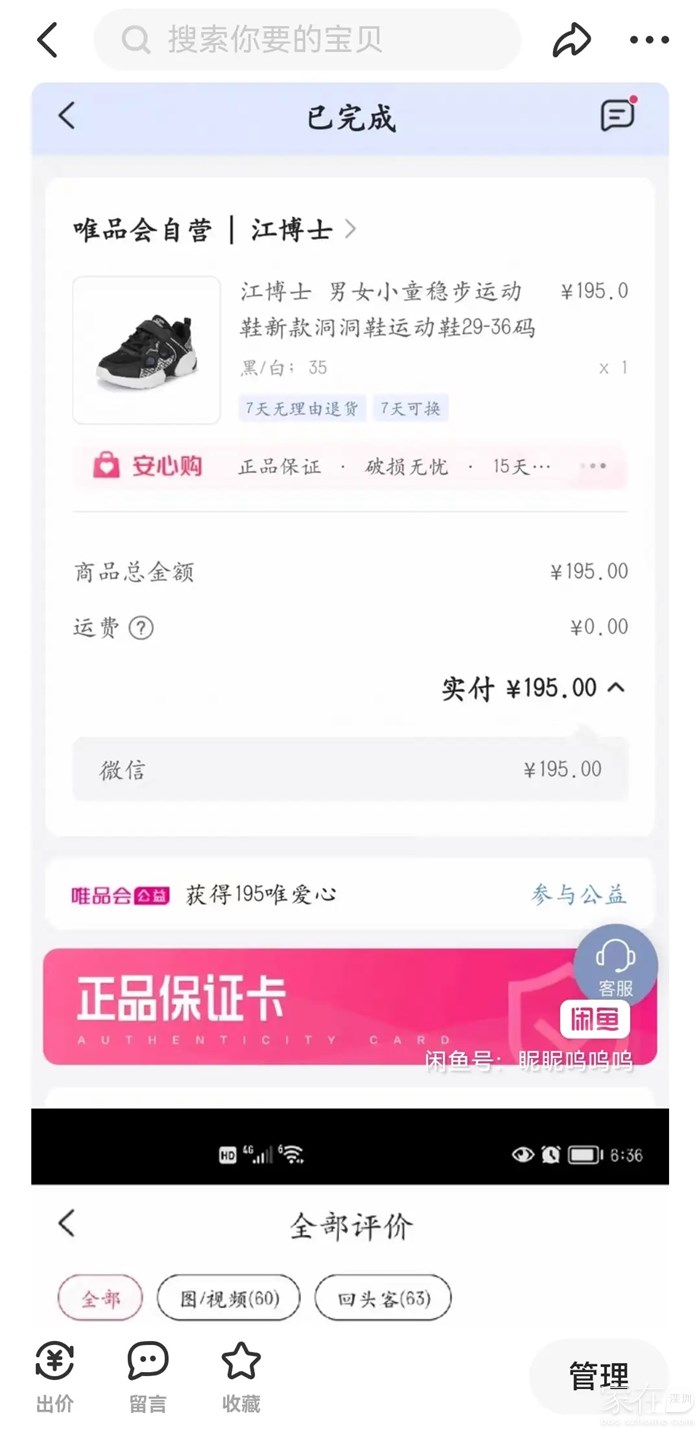
Task: Open the 搜索你要的宝贝 search box
Action: coord(308,40)
